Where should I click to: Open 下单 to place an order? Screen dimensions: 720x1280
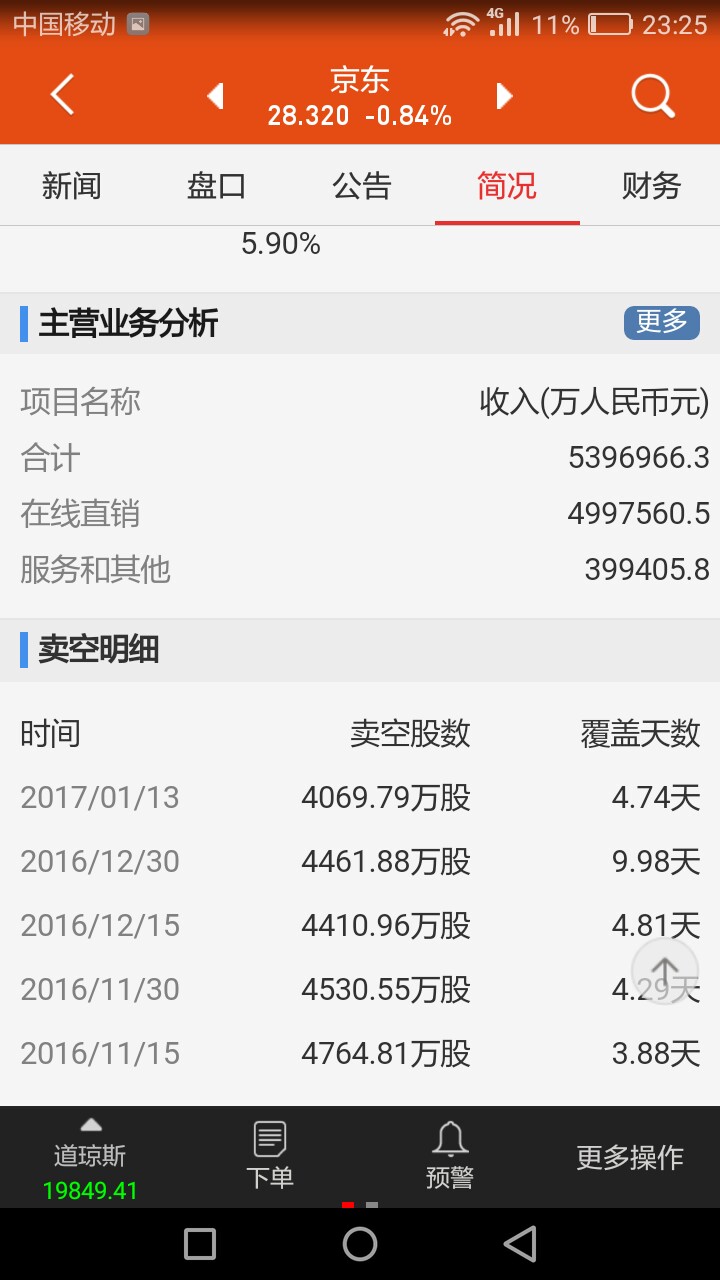coord(270,1156)
